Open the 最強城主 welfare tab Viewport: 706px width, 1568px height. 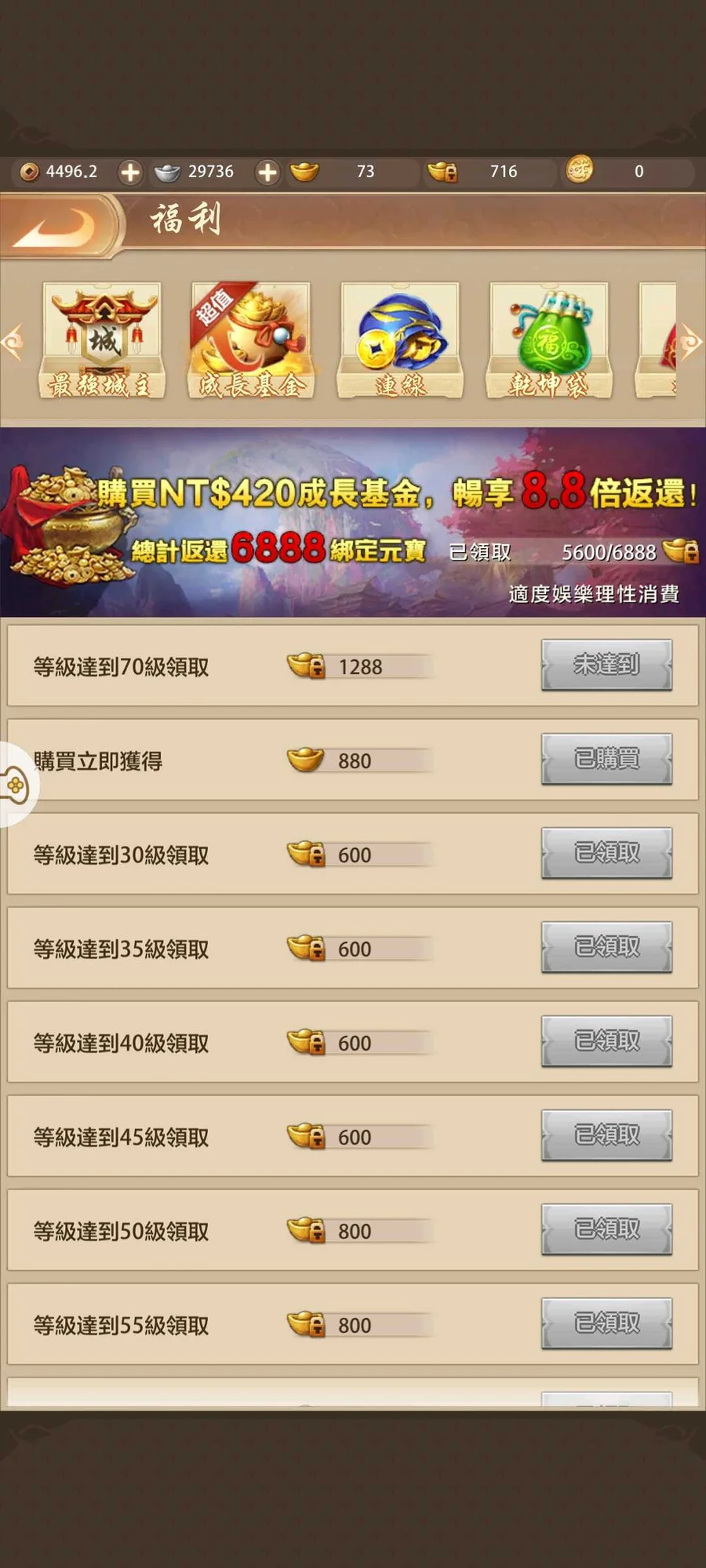101,342
